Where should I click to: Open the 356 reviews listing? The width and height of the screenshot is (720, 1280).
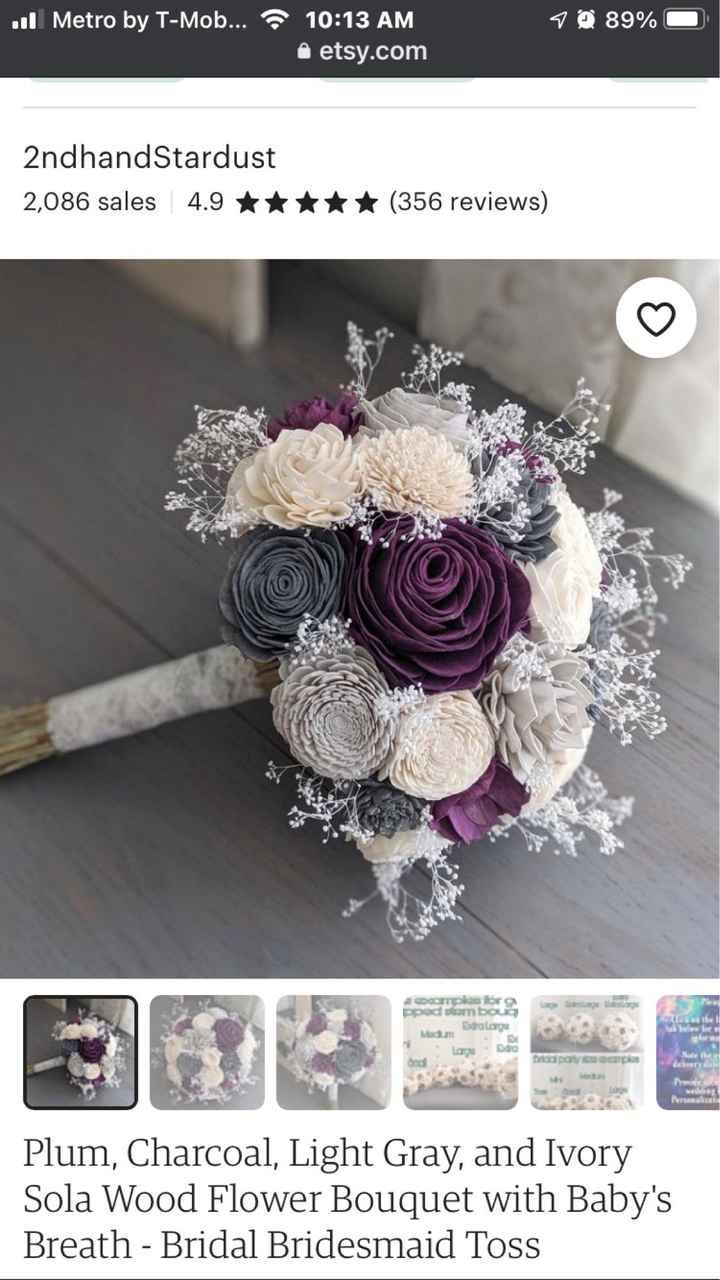coord(467,201)
